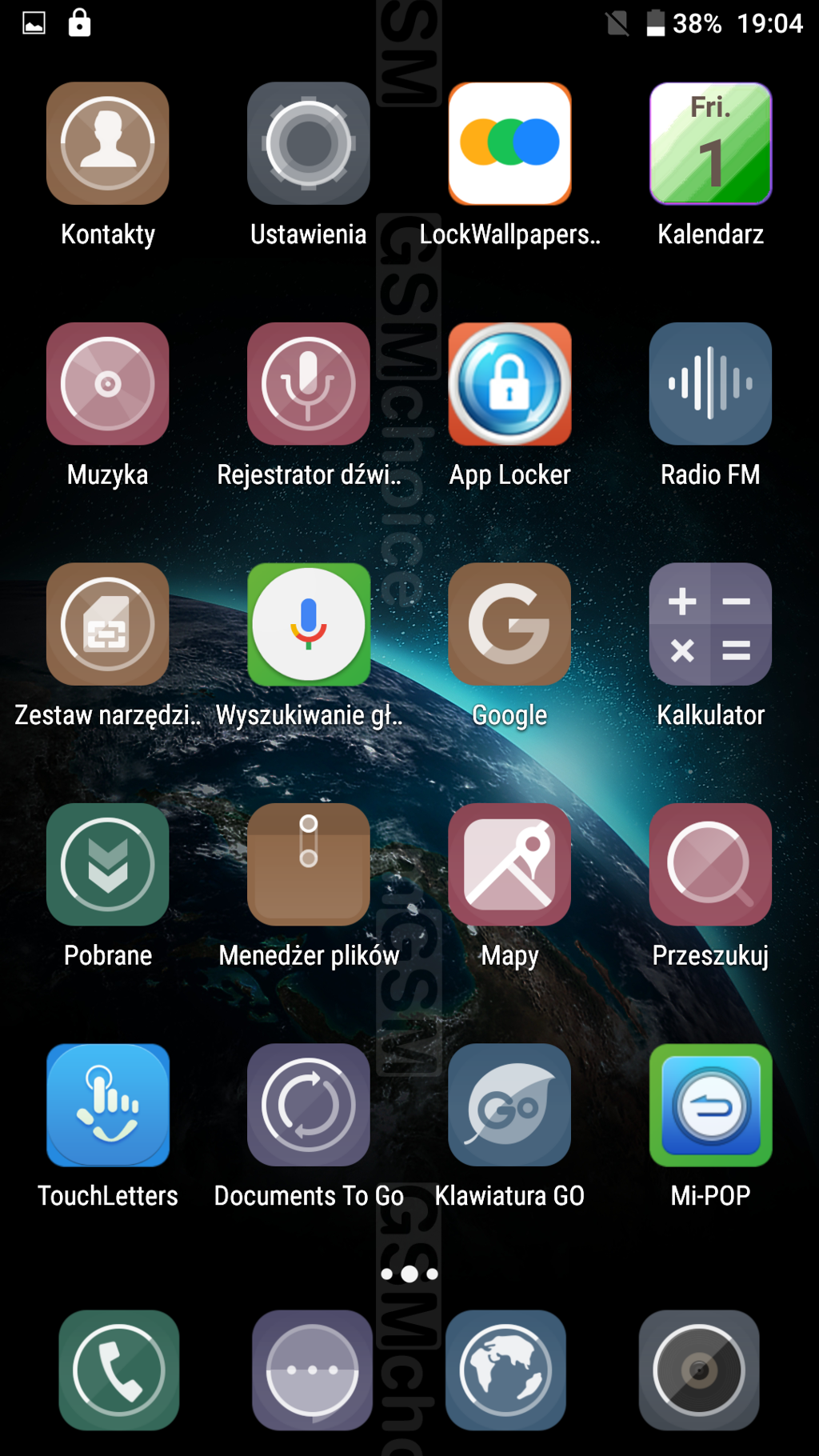Launch the Muzyka player
This screenshot has width=819, height=1456.
pyautogui.click(x=108, y=384)
